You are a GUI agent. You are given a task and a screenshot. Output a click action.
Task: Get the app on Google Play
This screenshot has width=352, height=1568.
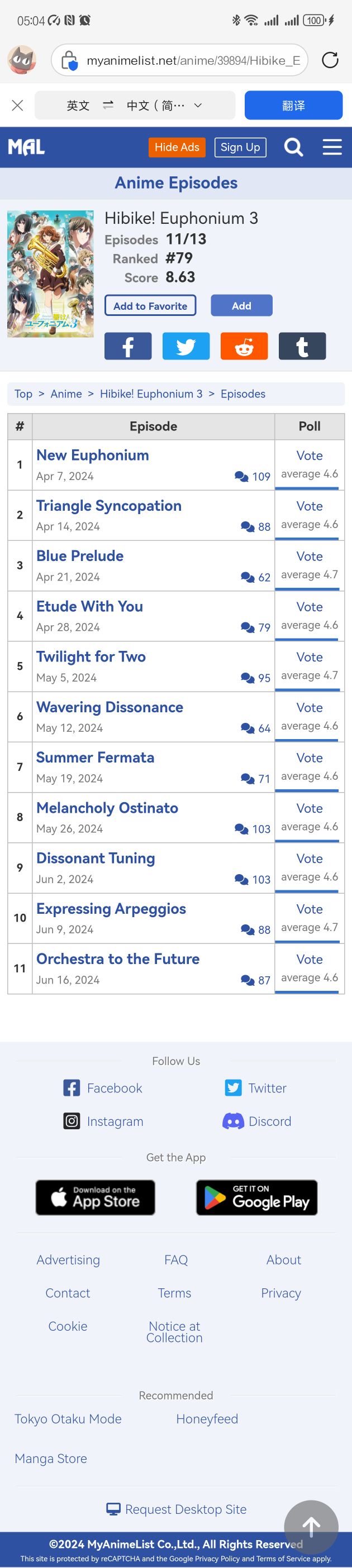click(256, 1197)
